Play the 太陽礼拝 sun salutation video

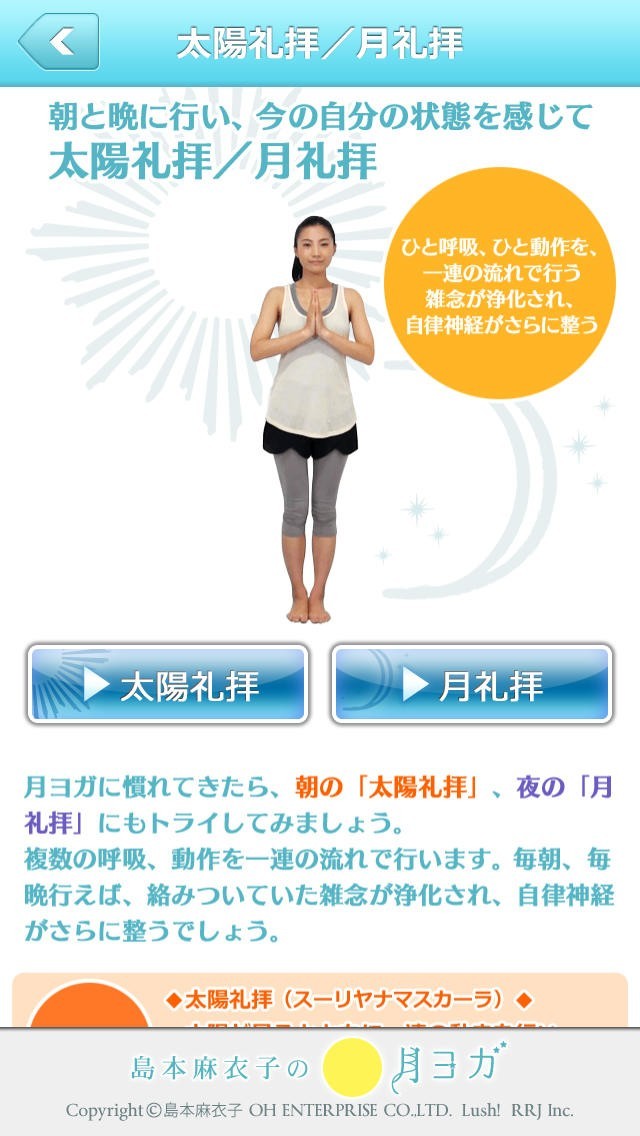point(168,684)
